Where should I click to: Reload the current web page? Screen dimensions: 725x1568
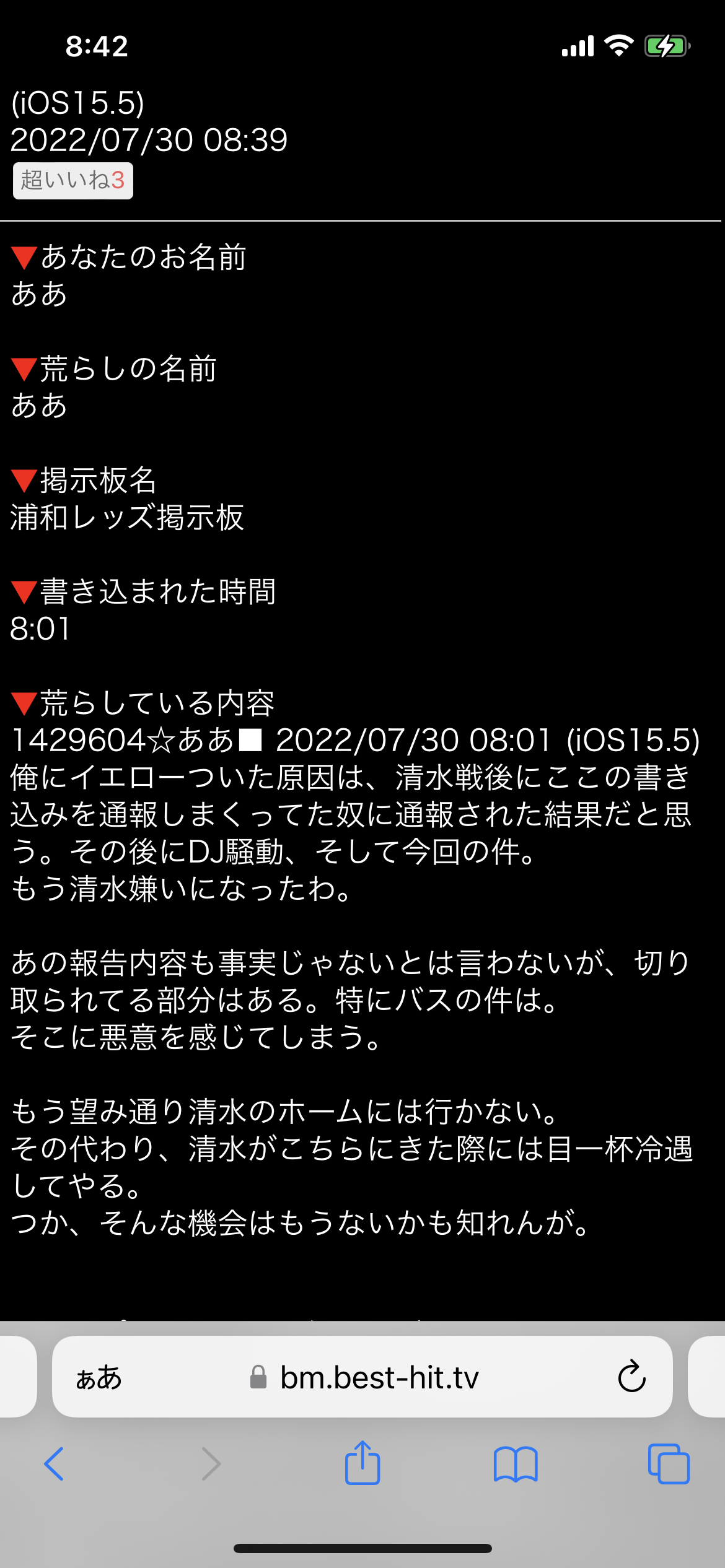[x=631, y=1377]
